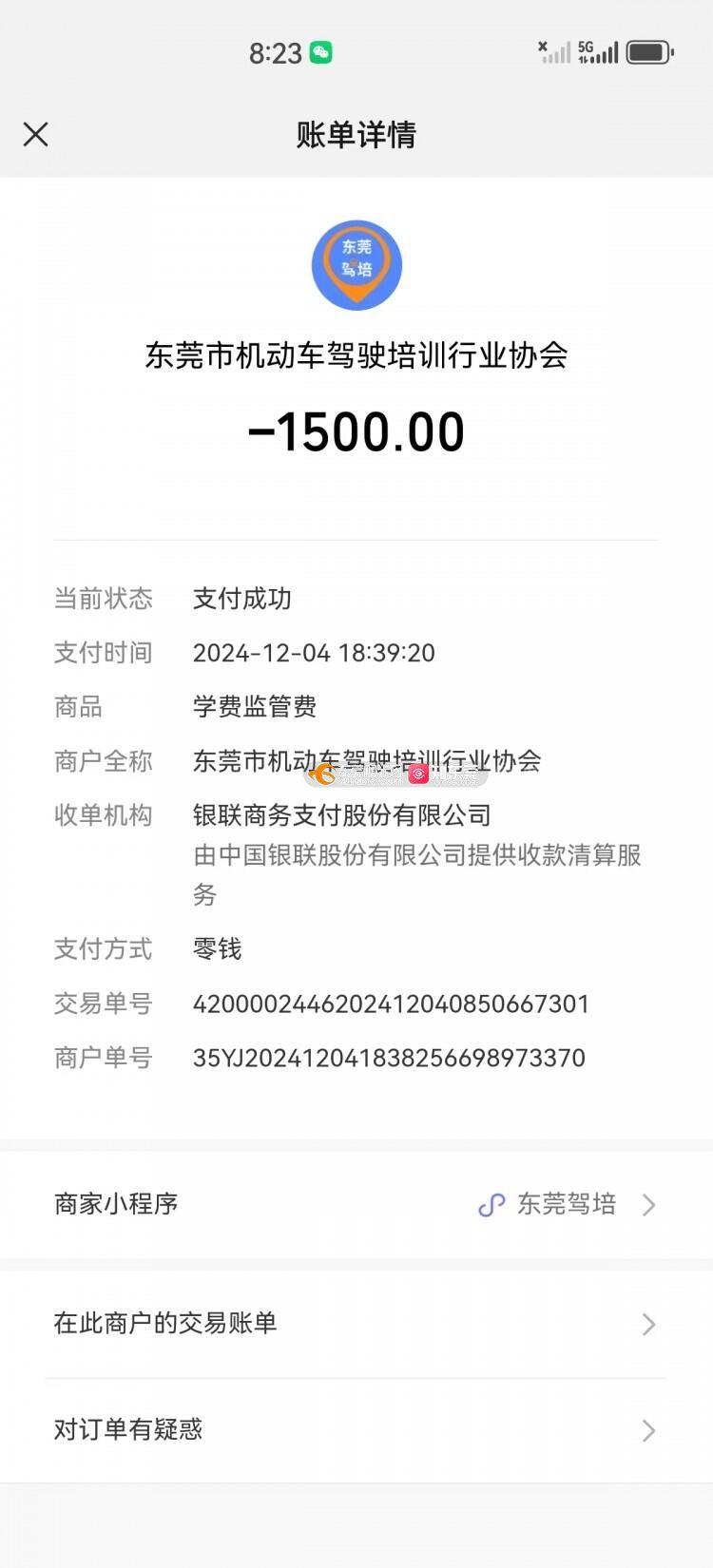713x1568 pixels.
Task: Close the bill details page
Action: coord(36,134)
